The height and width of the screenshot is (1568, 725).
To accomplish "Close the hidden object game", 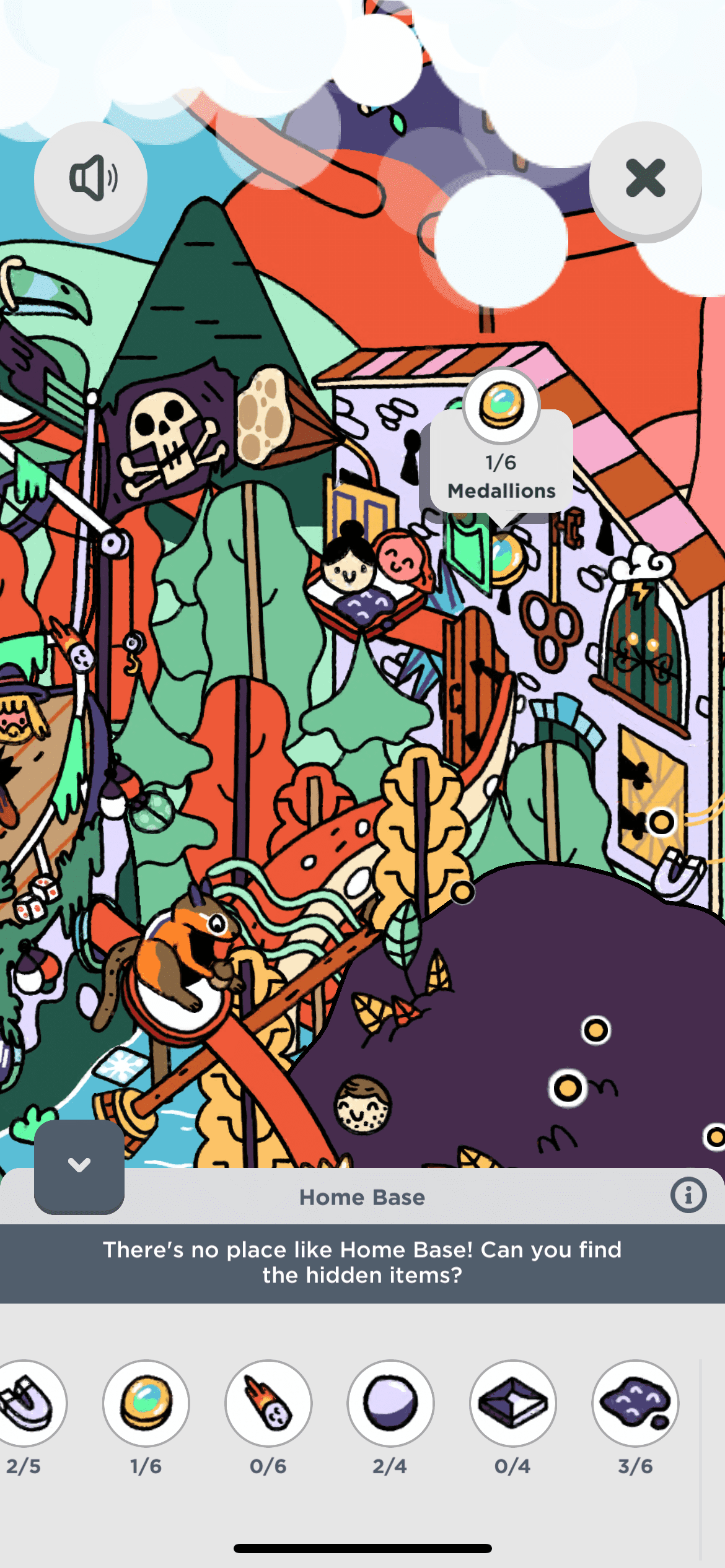I will click(x=645, y=178).
